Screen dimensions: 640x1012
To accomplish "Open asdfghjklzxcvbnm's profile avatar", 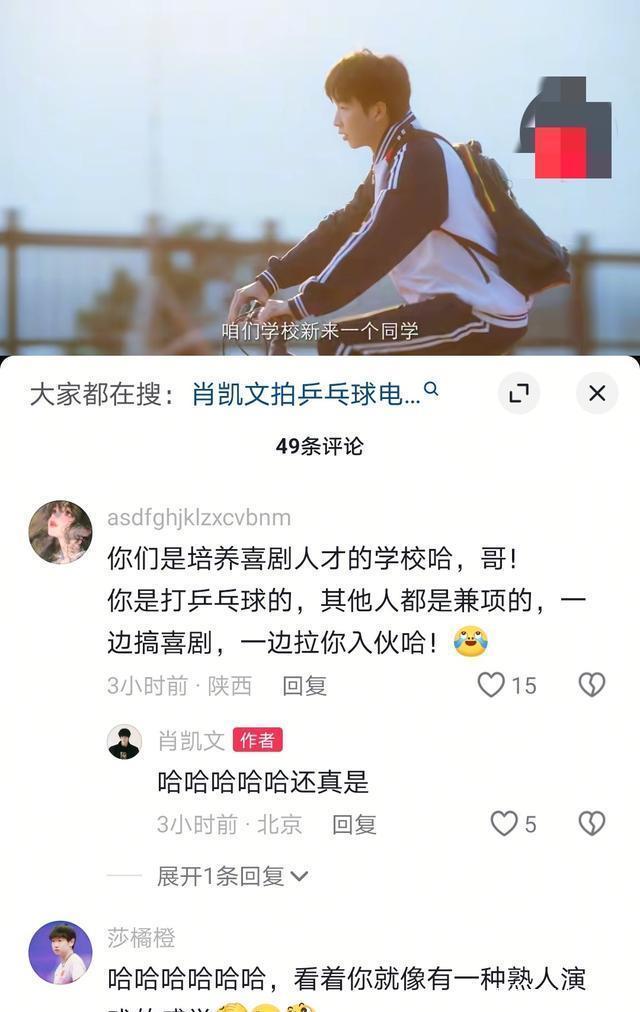I will pos(60,532).
